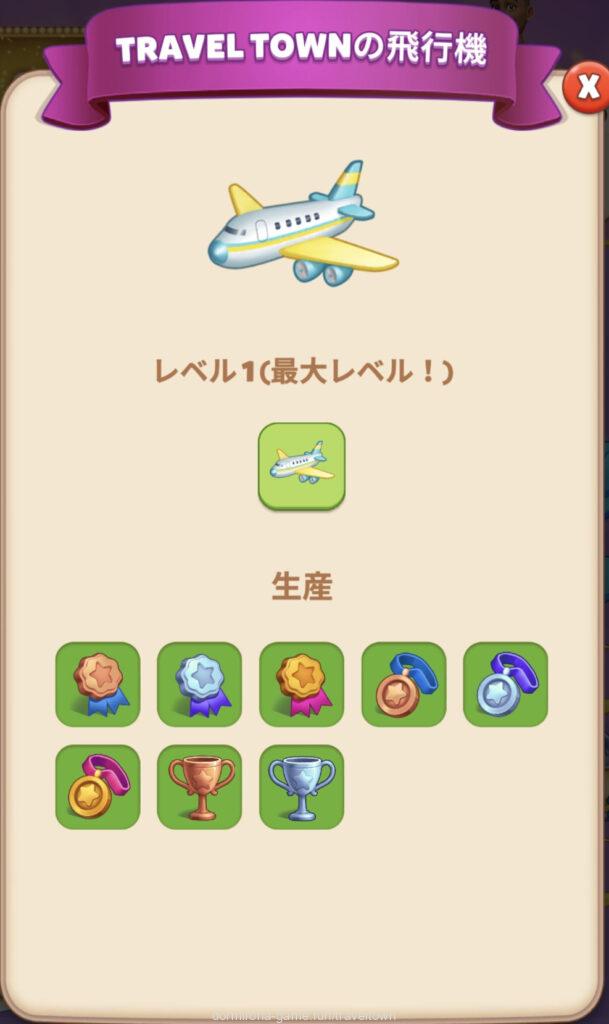609x1024 pixels.
Task: View the silver medal item
Action: tap(505, 684)
